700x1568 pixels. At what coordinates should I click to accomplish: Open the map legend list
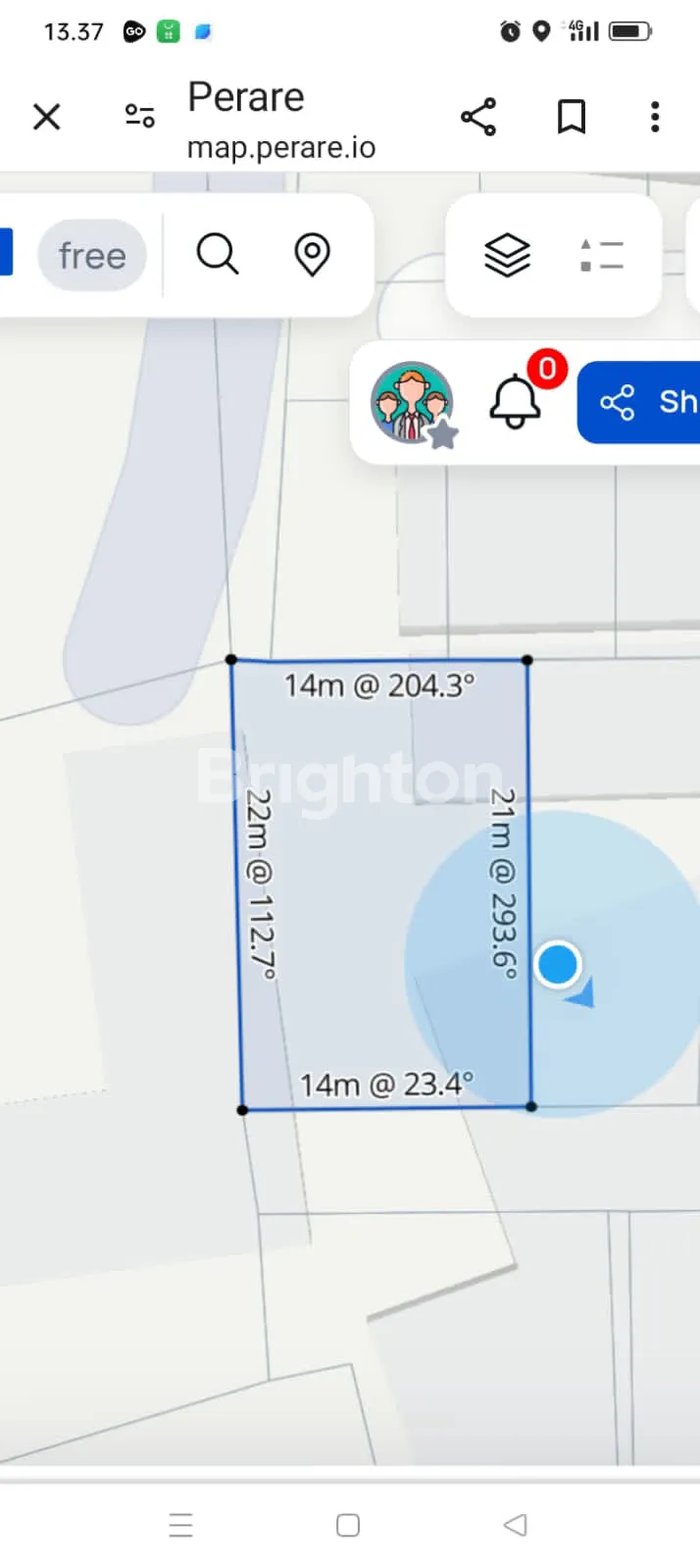[x=601, y=256]
